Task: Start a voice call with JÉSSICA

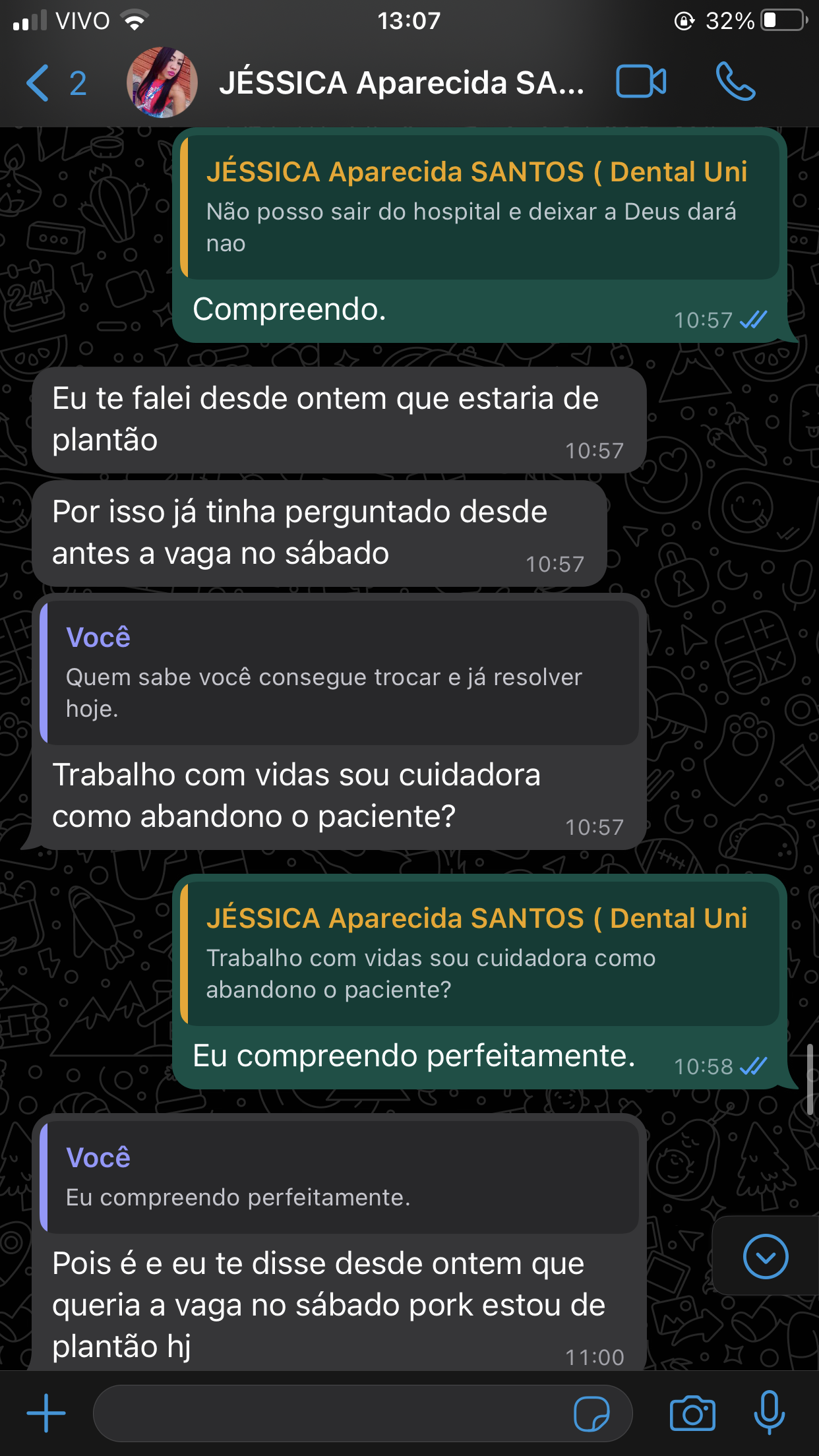Action: coord(735,82)
